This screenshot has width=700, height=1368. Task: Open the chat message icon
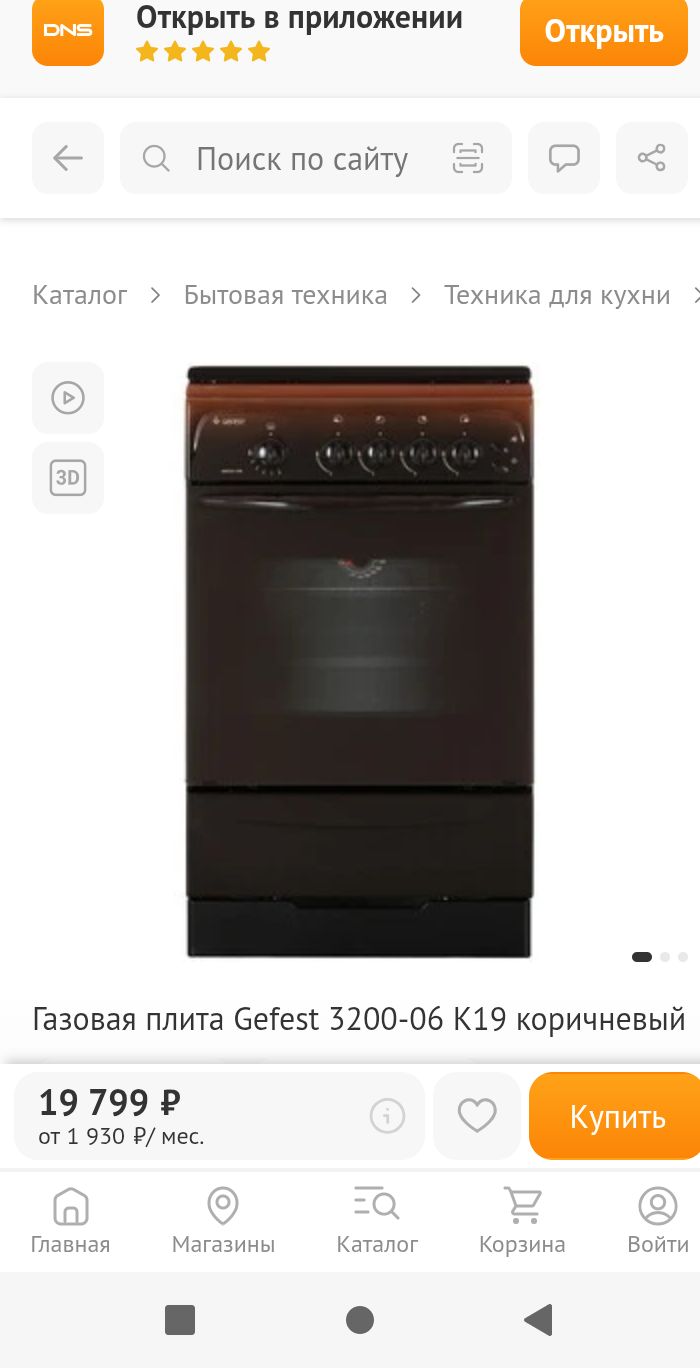tap(564, 158)
